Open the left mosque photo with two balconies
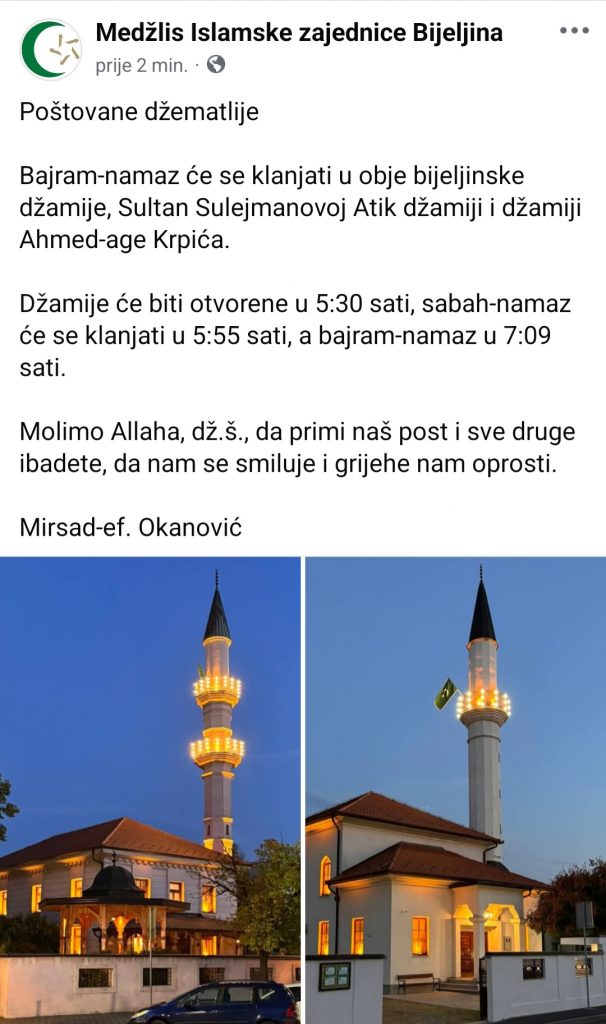The image size is (606, 1024). click(150, 790)
